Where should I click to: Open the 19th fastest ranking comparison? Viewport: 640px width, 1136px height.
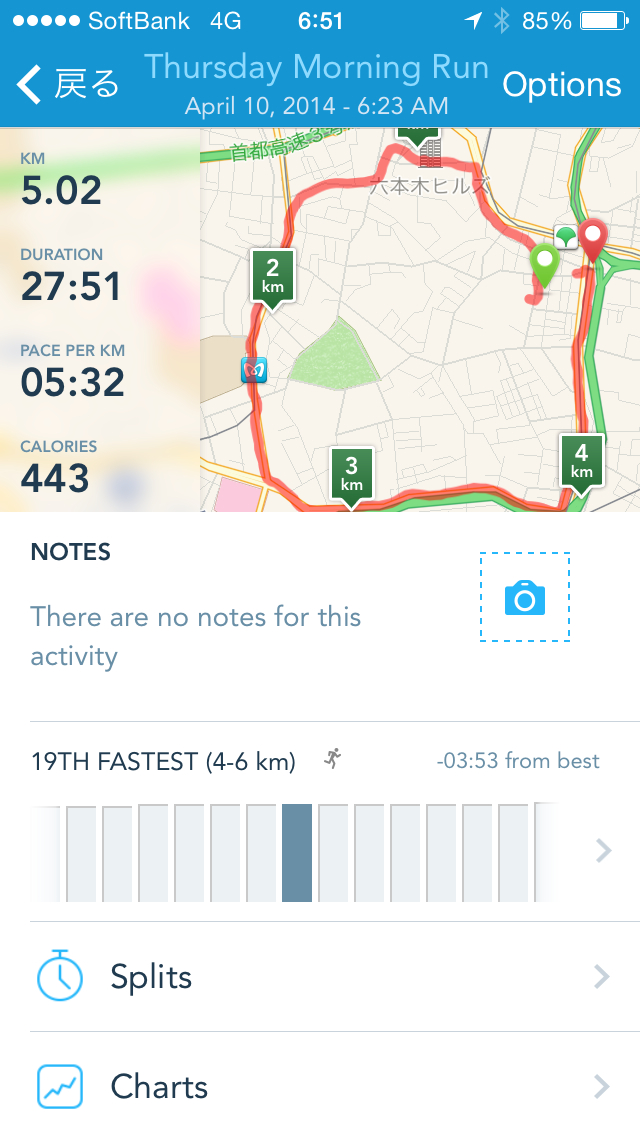point(320,830)
